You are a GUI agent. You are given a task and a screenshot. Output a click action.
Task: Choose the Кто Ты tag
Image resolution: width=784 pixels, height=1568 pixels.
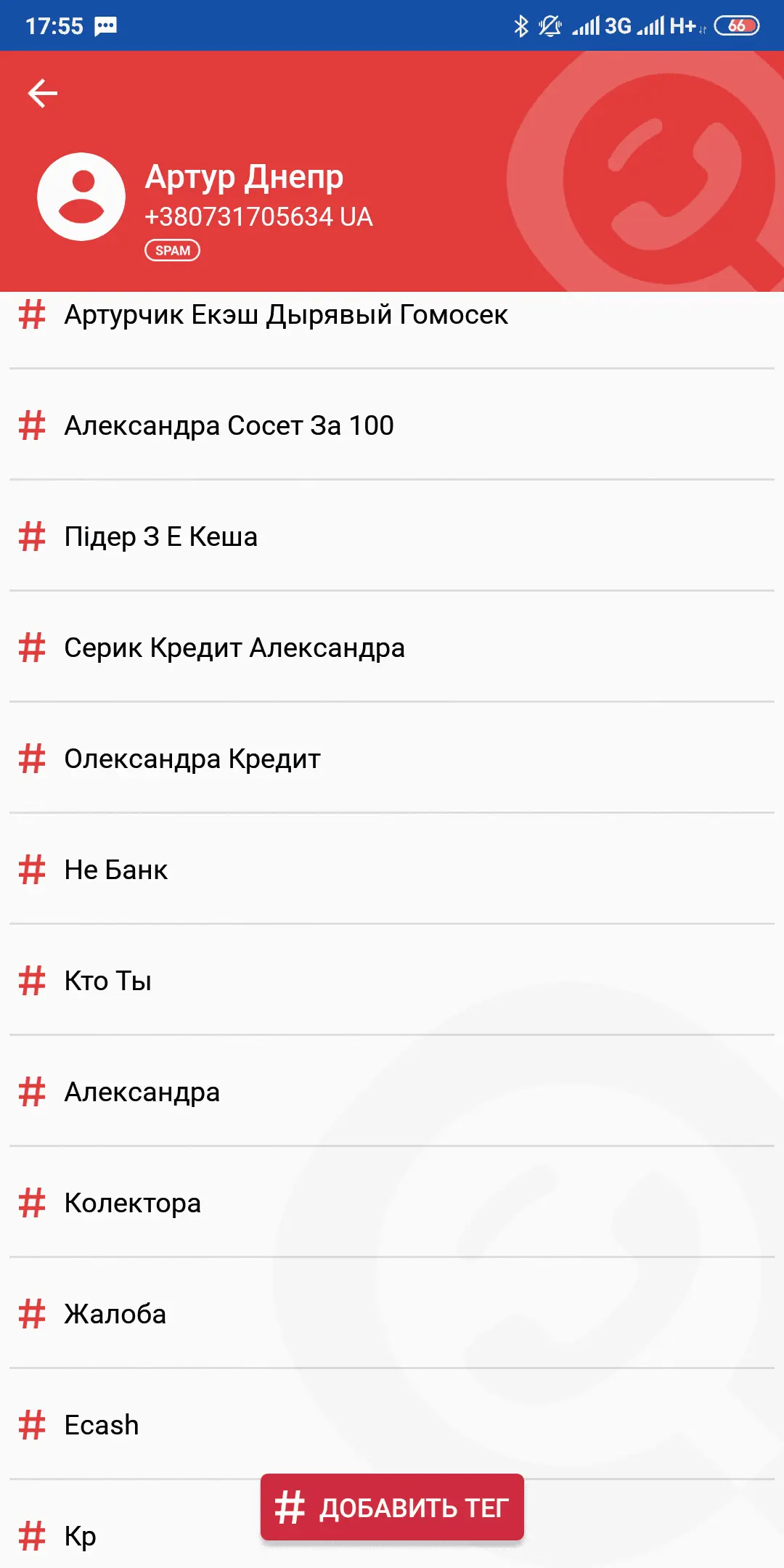(108, 981)
